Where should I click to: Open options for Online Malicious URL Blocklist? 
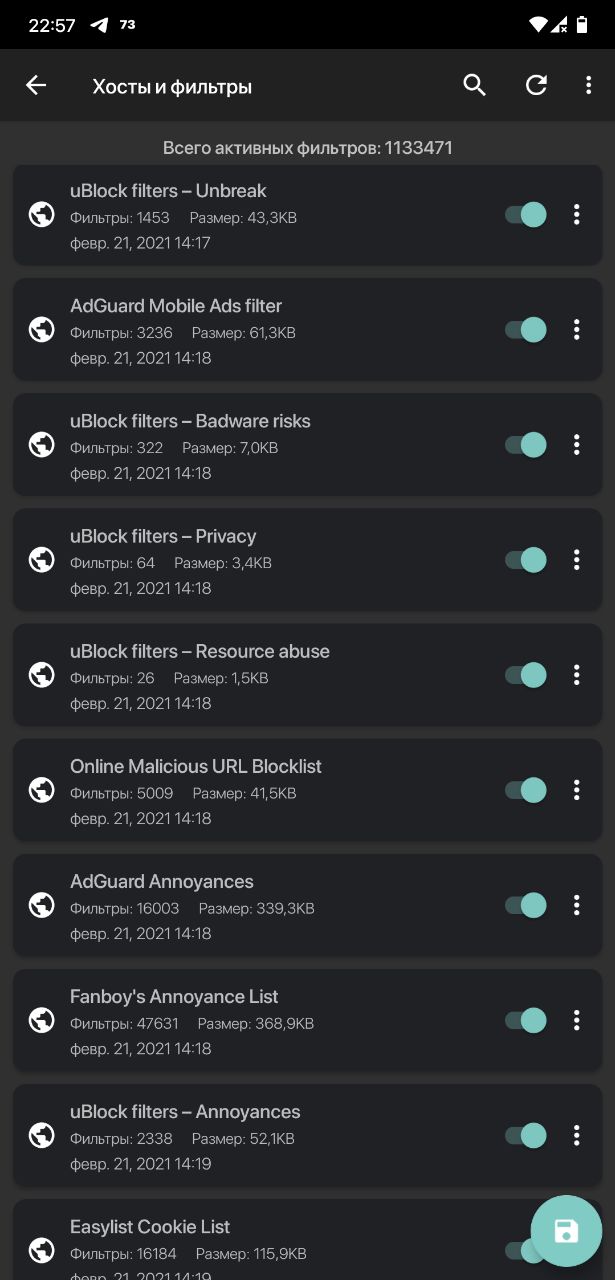pyautogui.click(x=577, y=789)
